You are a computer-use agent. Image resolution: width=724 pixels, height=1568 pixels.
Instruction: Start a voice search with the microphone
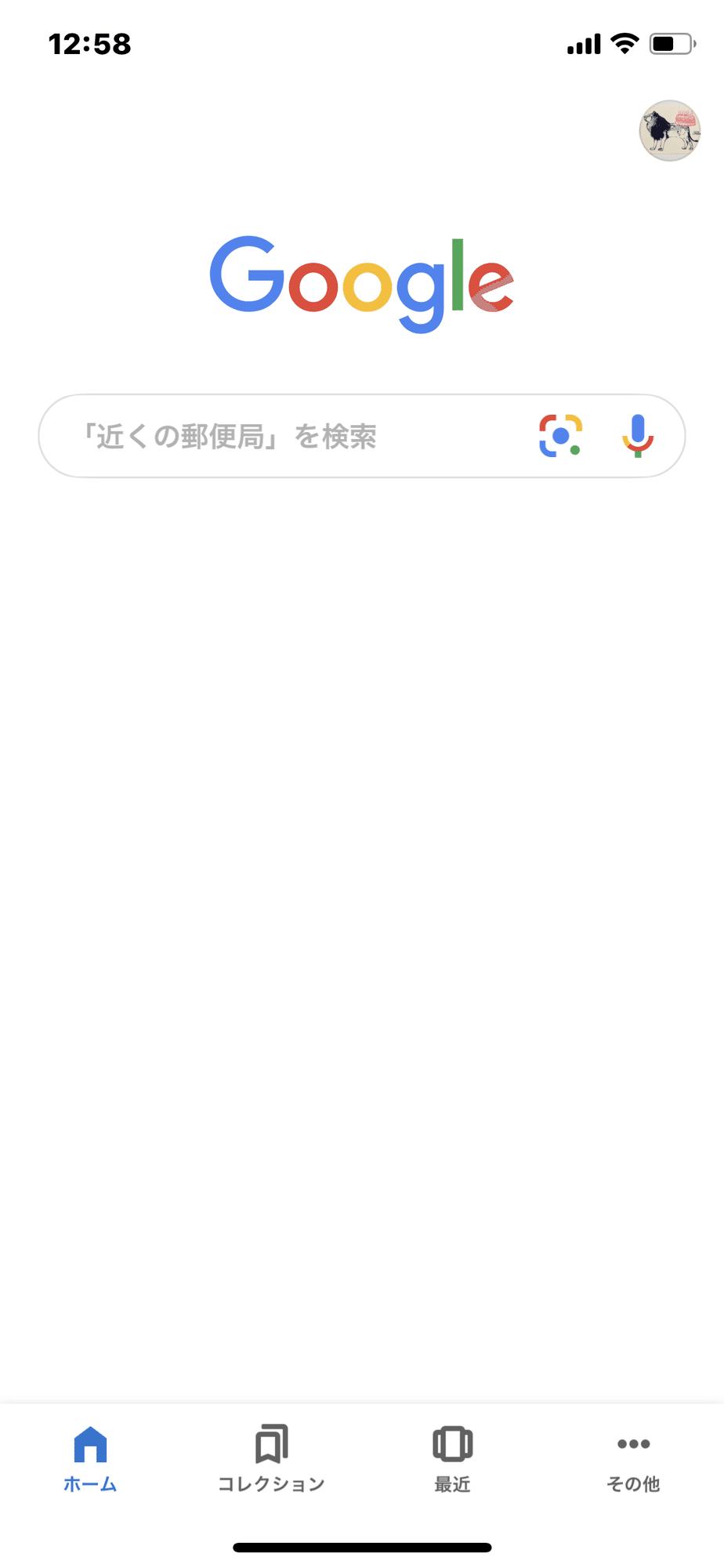click(x=637, y=436)
